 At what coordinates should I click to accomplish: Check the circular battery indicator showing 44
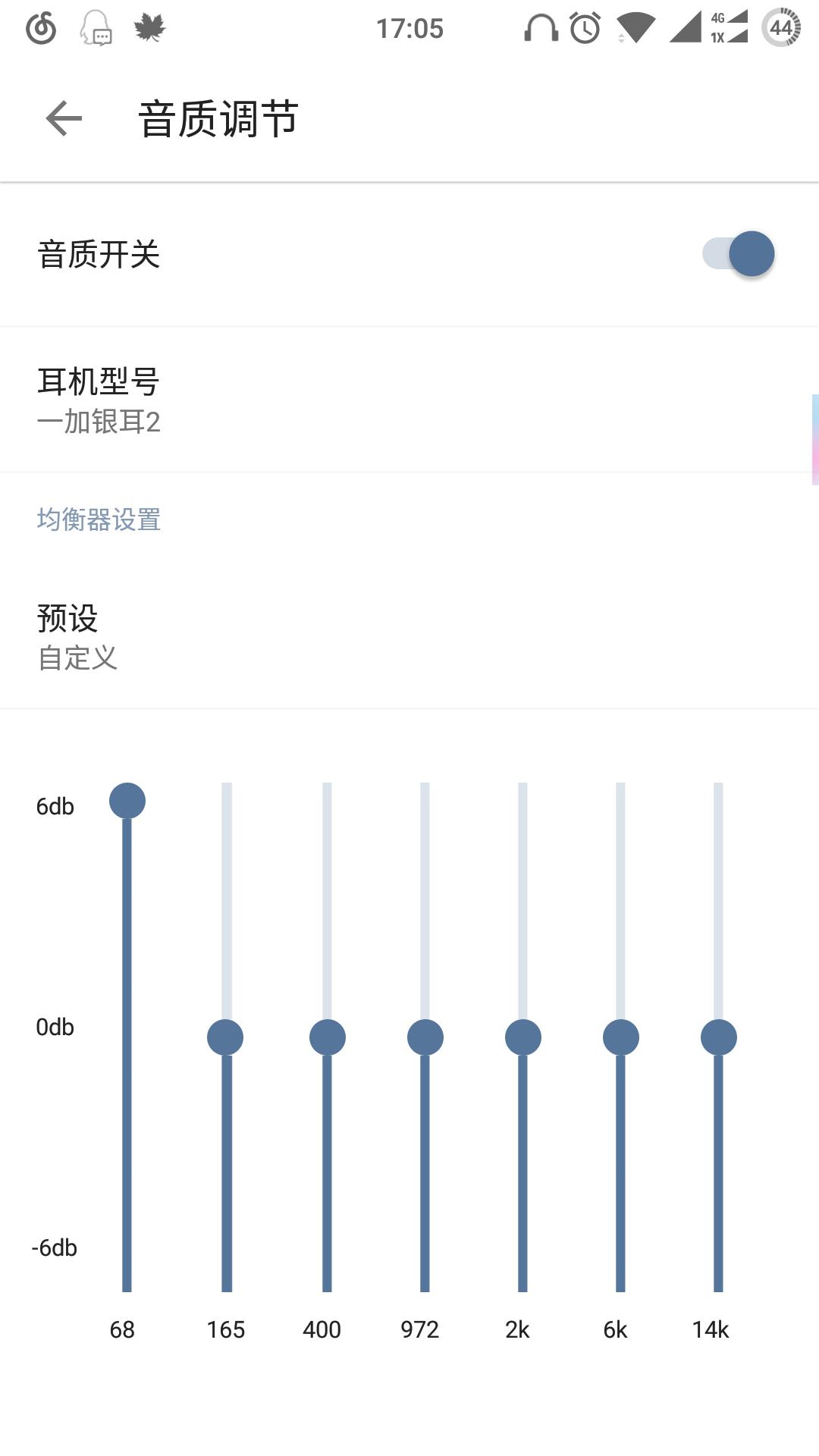(781, 29)
